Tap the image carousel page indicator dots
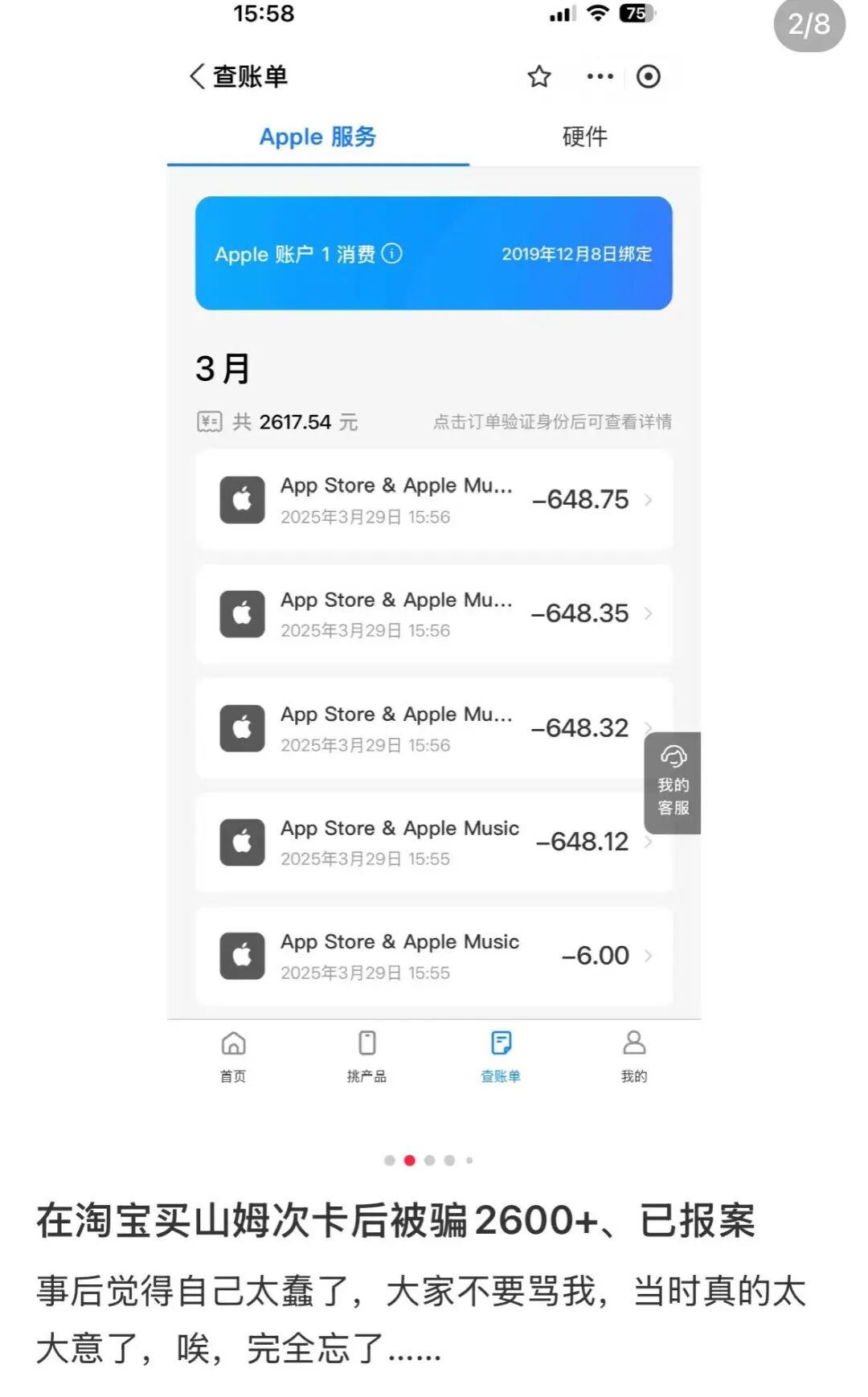This screenshot has width=868, height=1397. coord(429,1160)
